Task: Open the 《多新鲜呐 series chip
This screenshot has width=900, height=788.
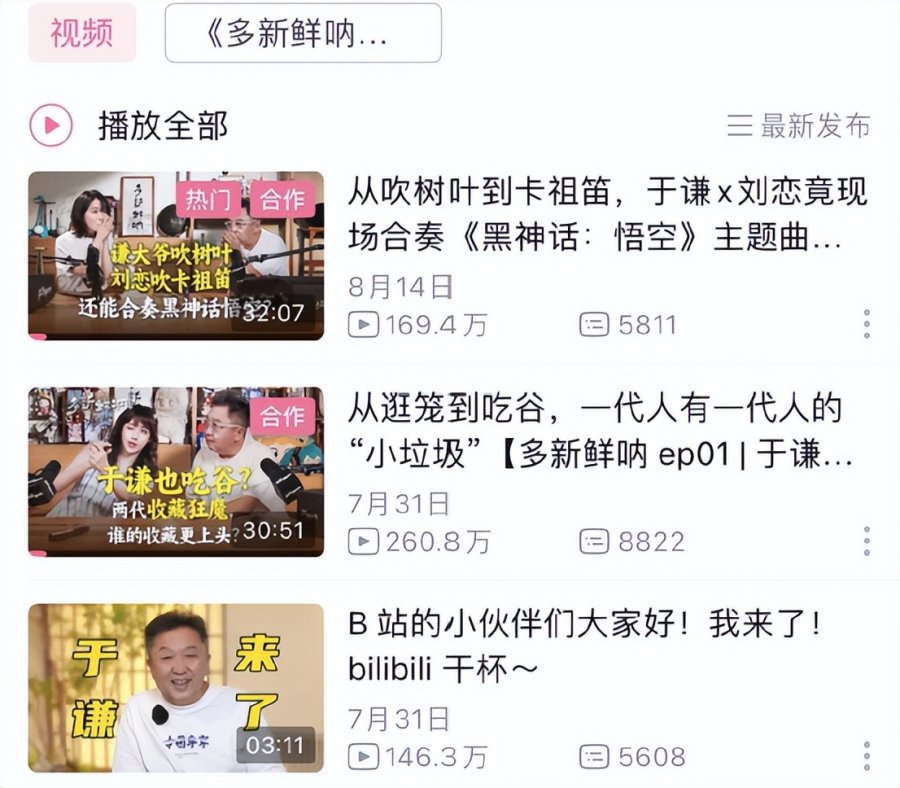Action: (x=302, y=34)
